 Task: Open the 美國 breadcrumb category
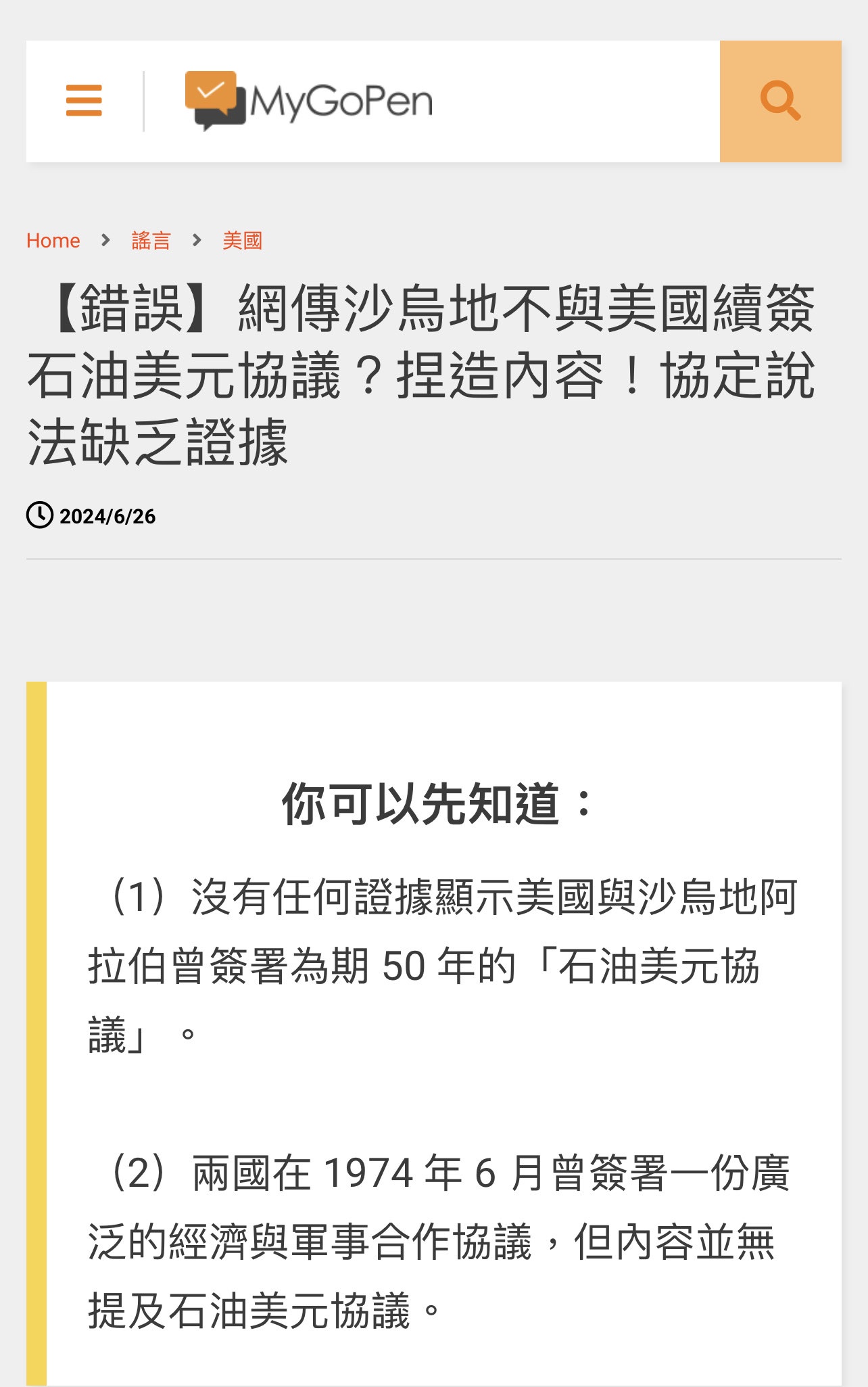coord(242,241)
